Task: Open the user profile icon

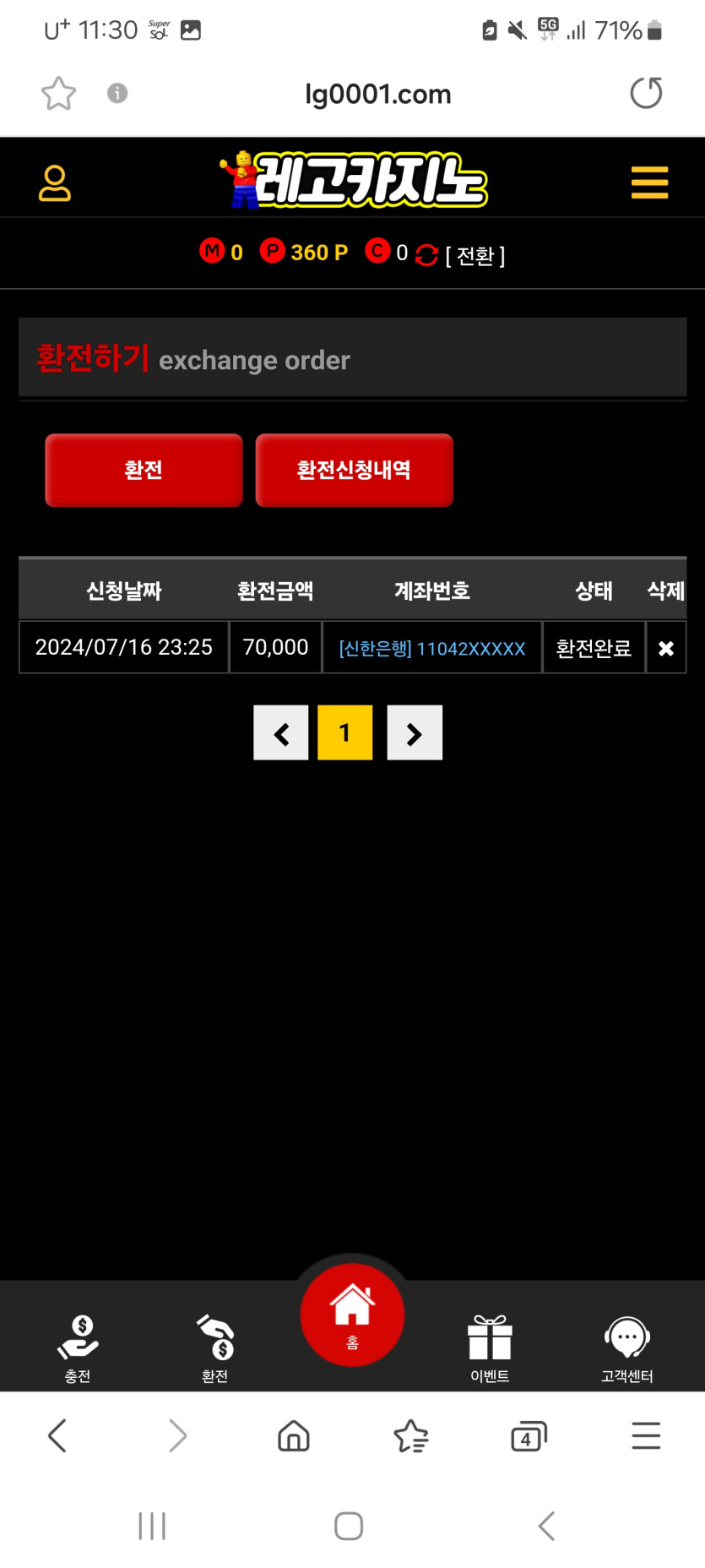Action: pyautogui.click(x=55, y=183)
